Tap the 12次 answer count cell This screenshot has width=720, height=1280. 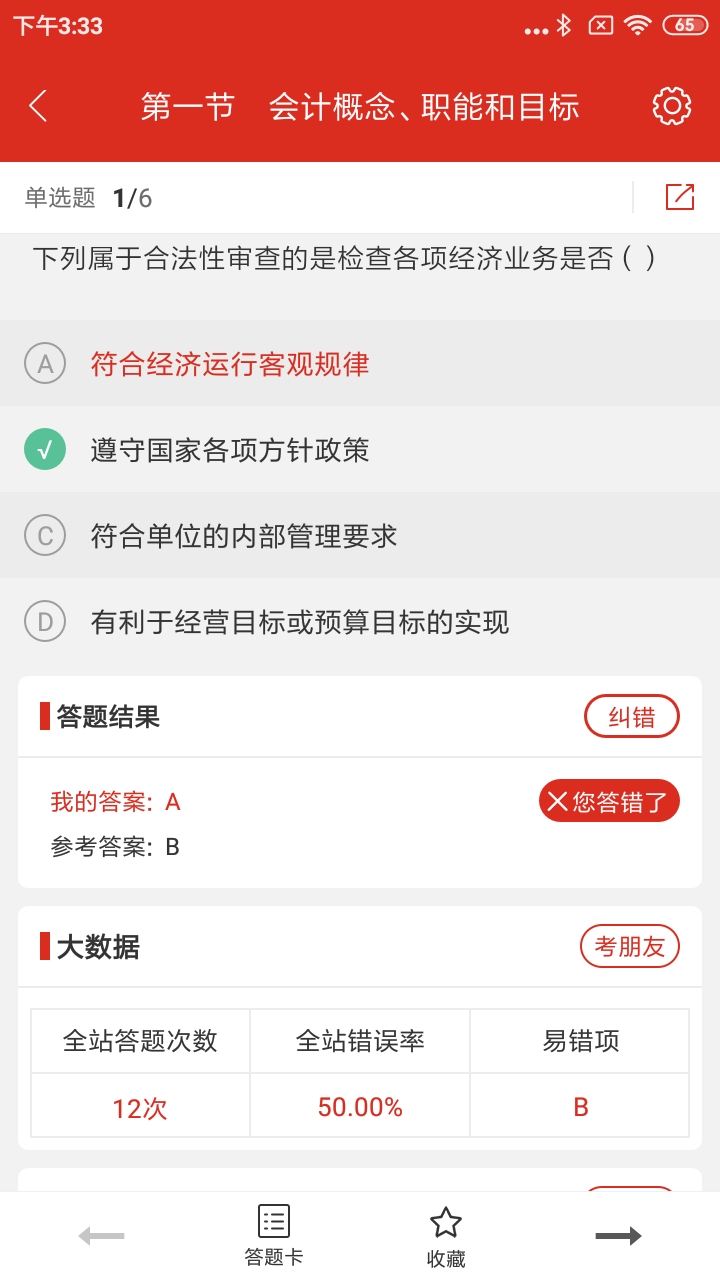[140, 1106]
